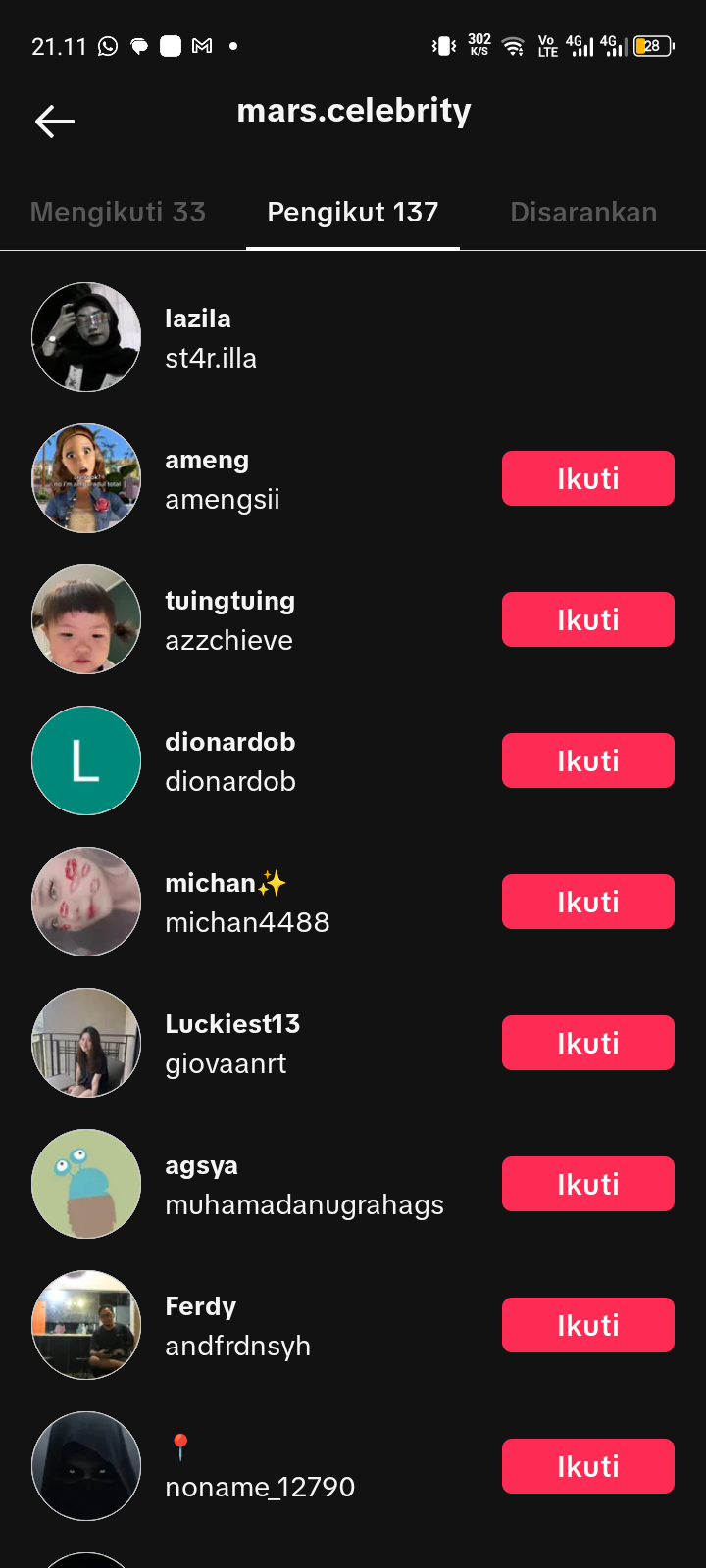Tap Ikuti beside andfrdnsyh
The image size is (706, 1568).
coord(587,1325)
